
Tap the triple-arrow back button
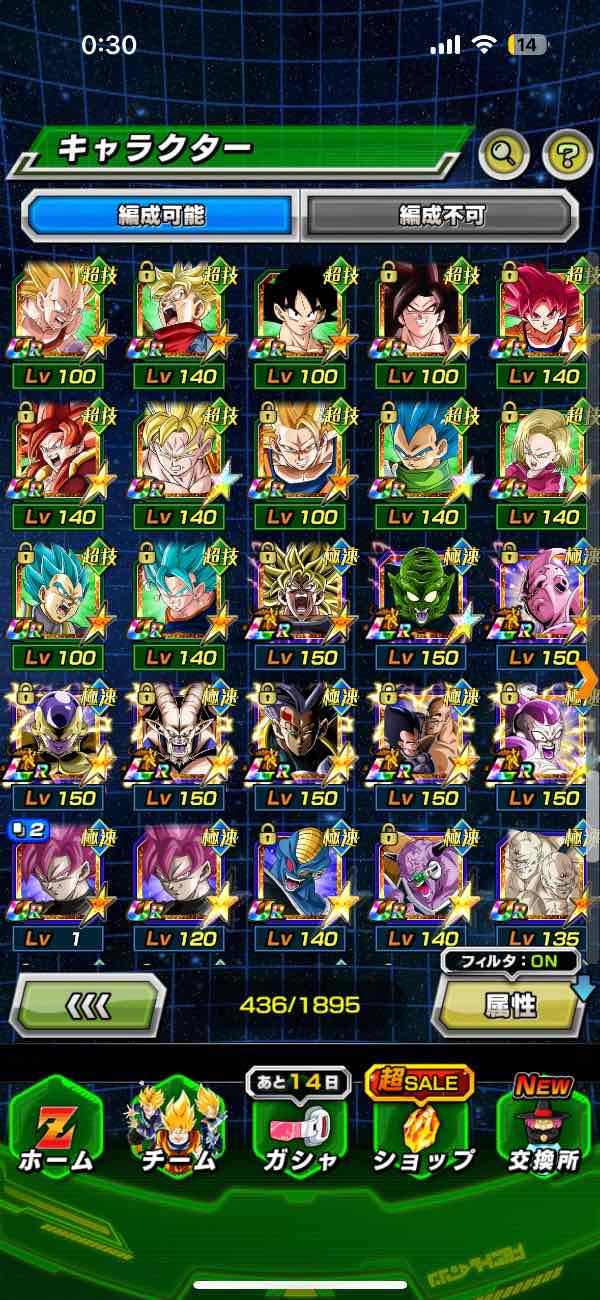pyautogui.click(x=87, y=1005)
